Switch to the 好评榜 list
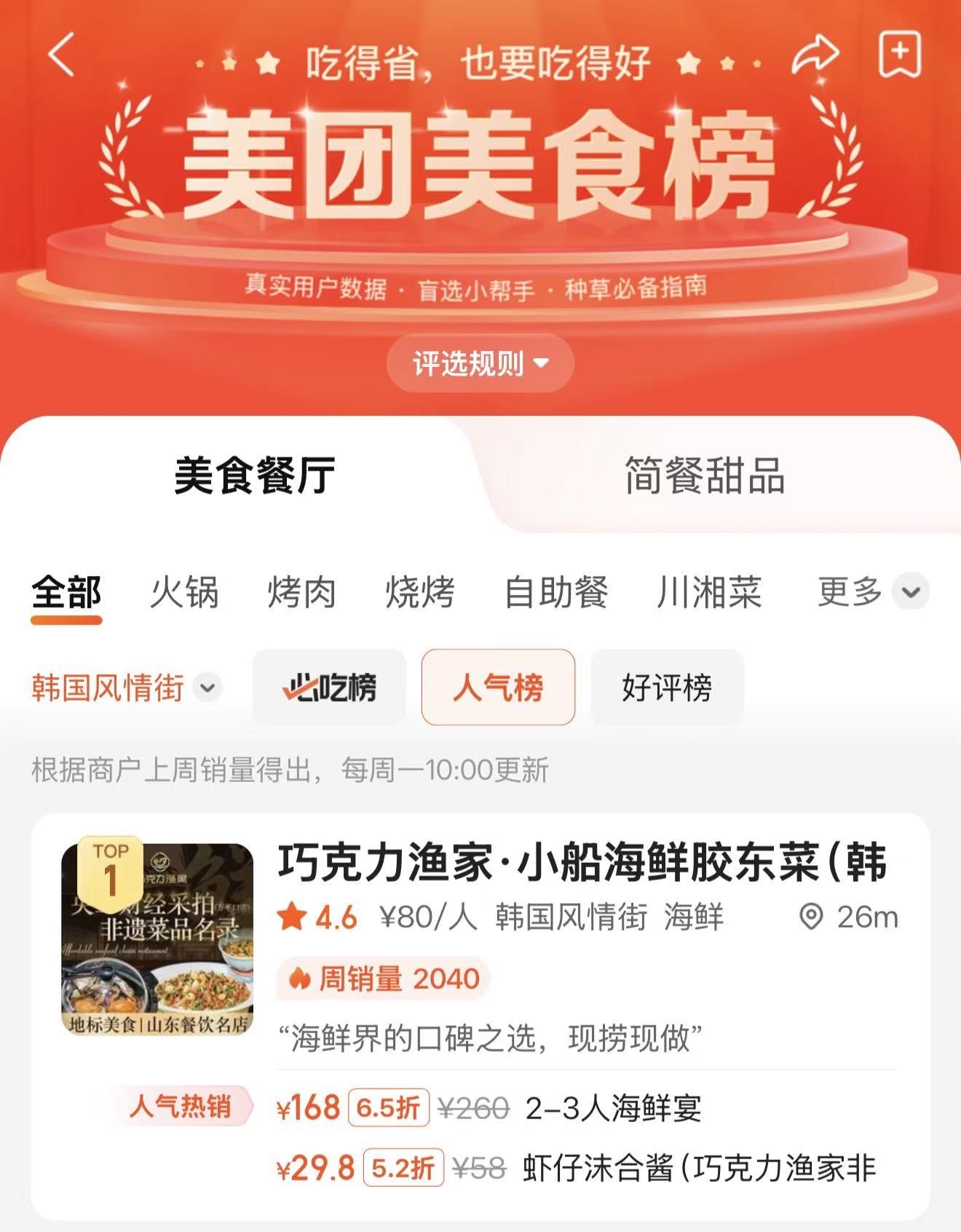The height and width of the screenshot is (1232, 961). [x=667, y=687]
